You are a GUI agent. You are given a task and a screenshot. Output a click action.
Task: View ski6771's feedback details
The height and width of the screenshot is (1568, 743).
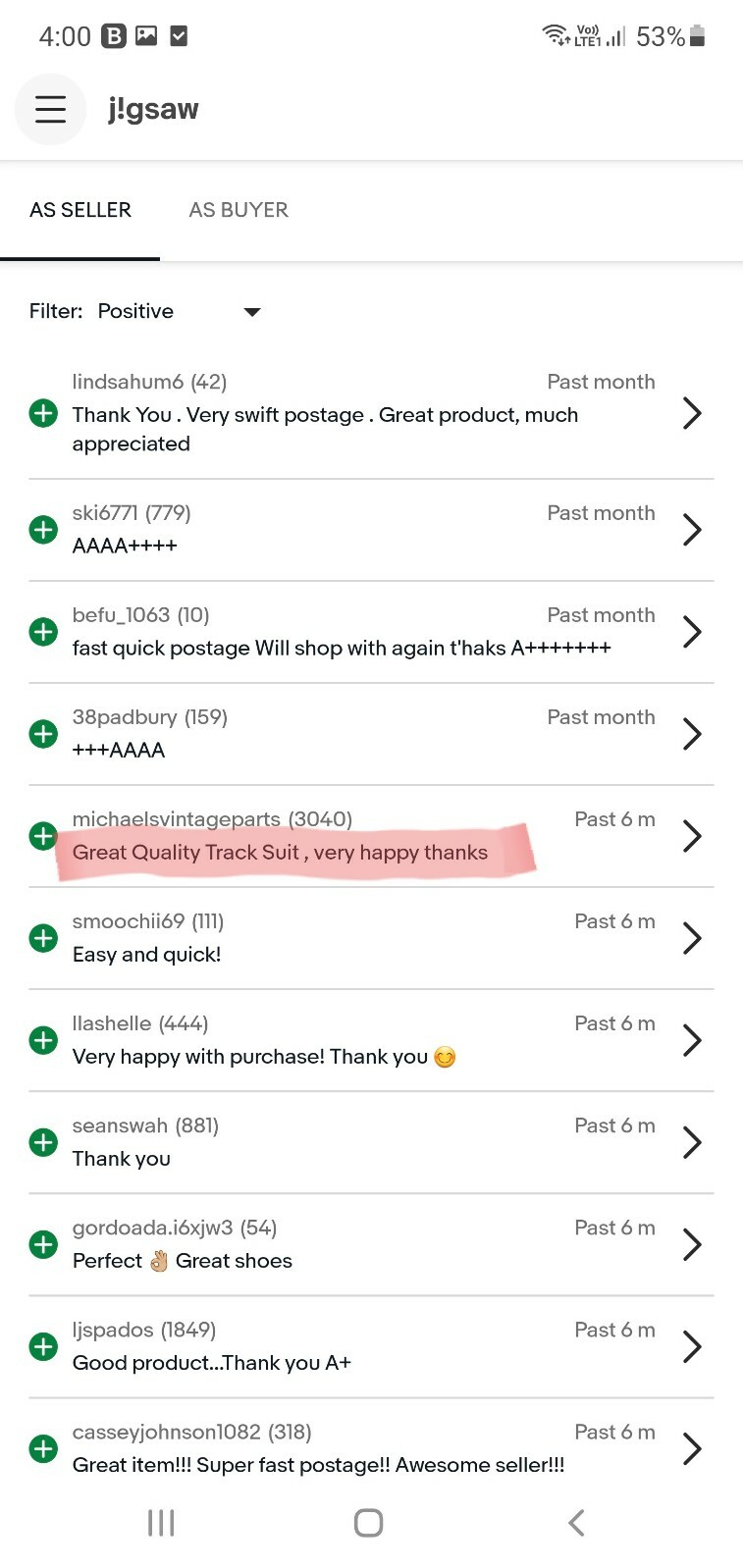pos(371,530)
